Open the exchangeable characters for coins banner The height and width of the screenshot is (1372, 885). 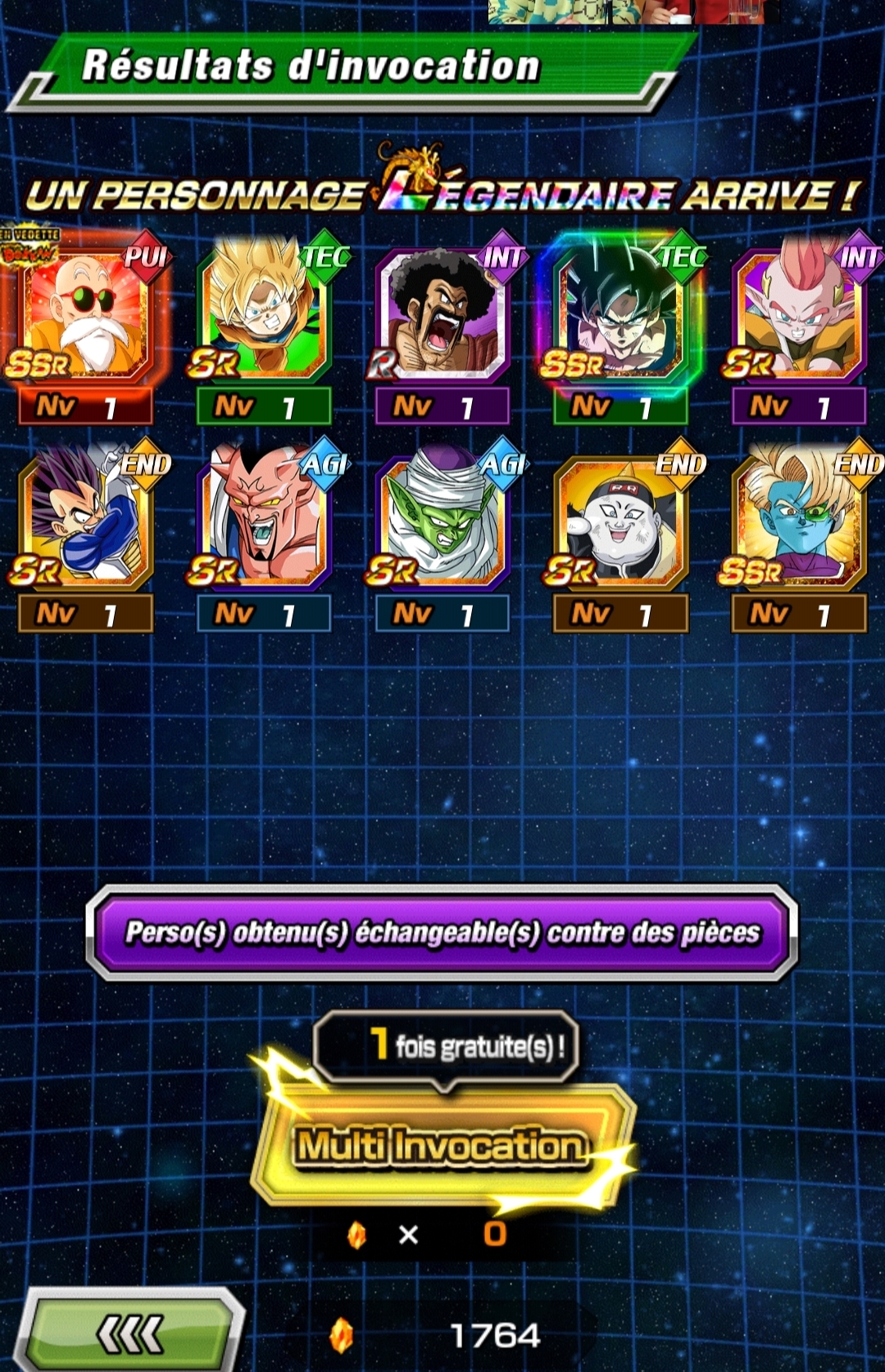(x=442, y=933)
